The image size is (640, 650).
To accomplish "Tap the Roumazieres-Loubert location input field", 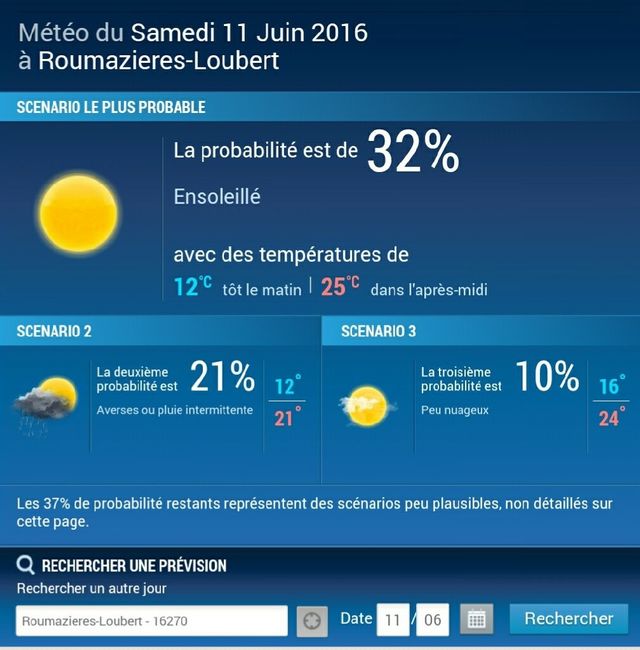I will (152, 621).
